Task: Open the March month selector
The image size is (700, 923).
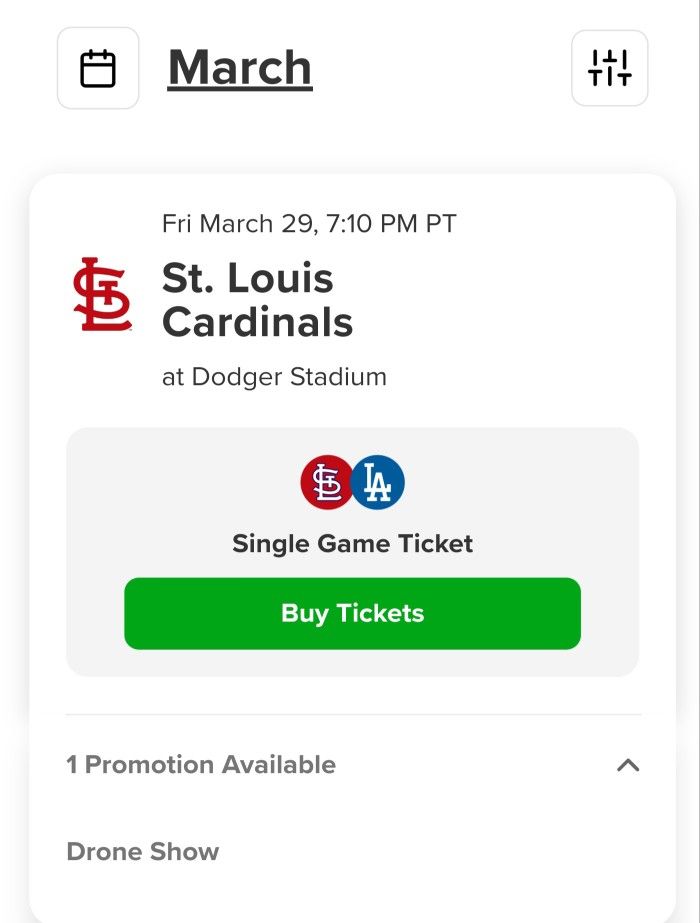Action: click(240, 68)
